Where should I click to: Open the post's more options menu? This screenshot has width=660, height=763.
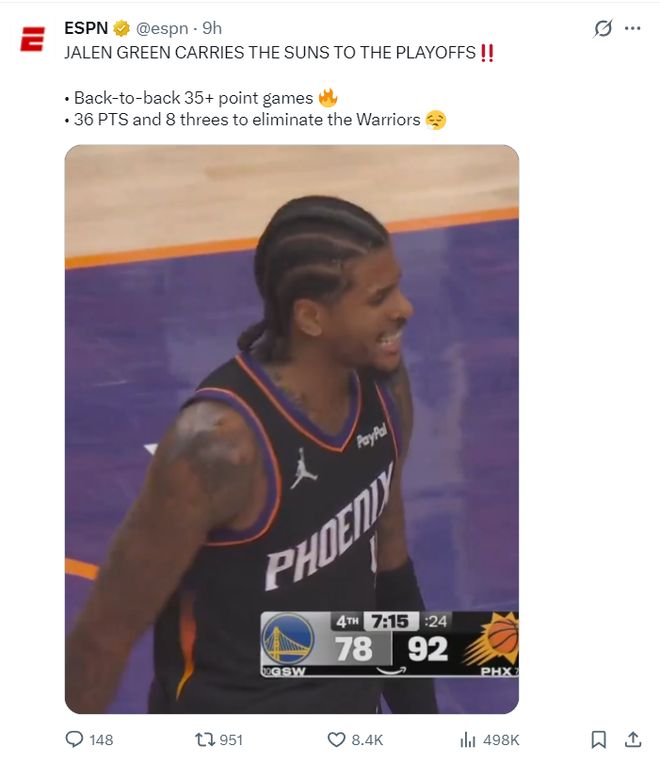tap(632, 28)
